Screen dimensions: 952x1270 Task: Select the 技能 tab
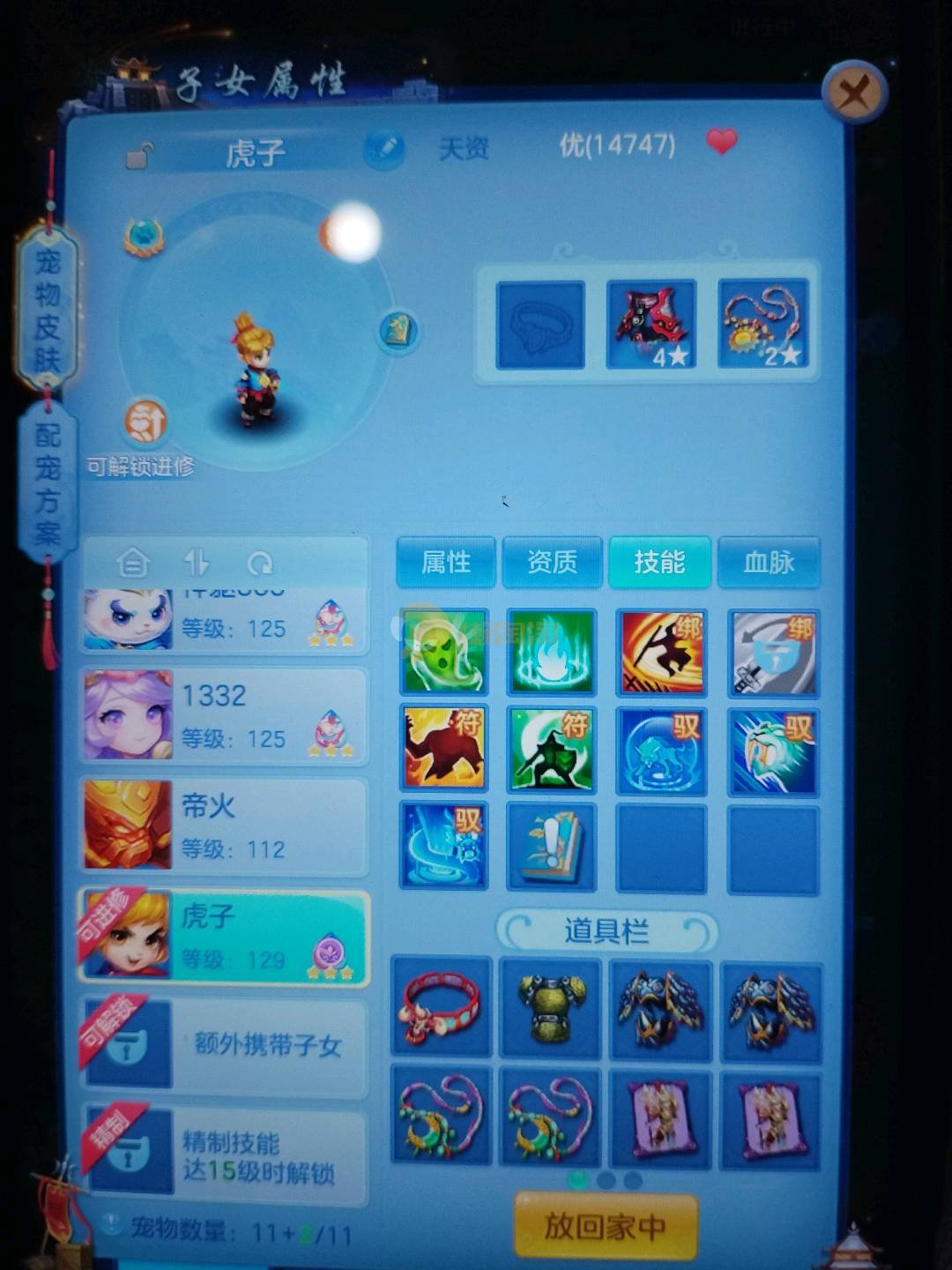point(659,563)
